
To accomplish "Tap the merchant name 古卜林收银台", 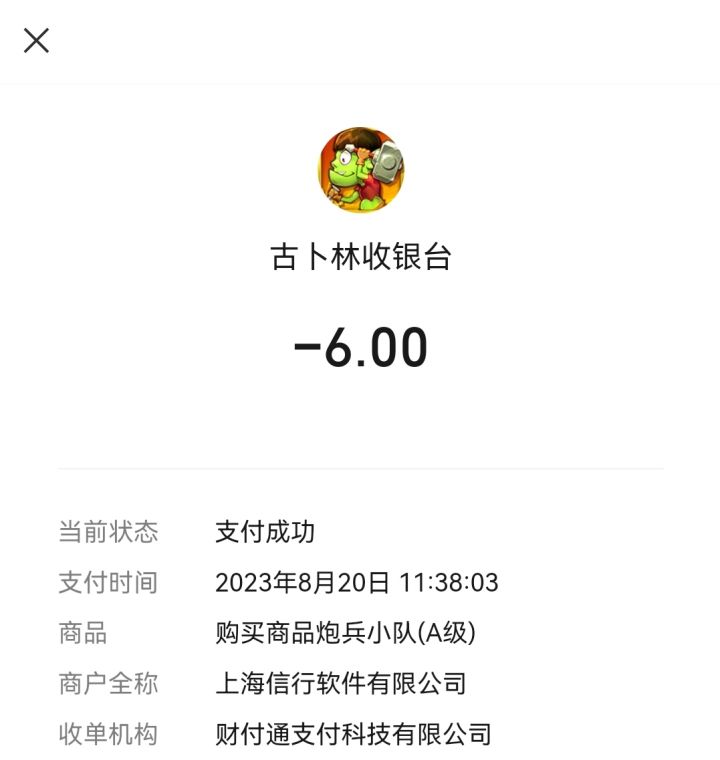I will coord(358,254).
